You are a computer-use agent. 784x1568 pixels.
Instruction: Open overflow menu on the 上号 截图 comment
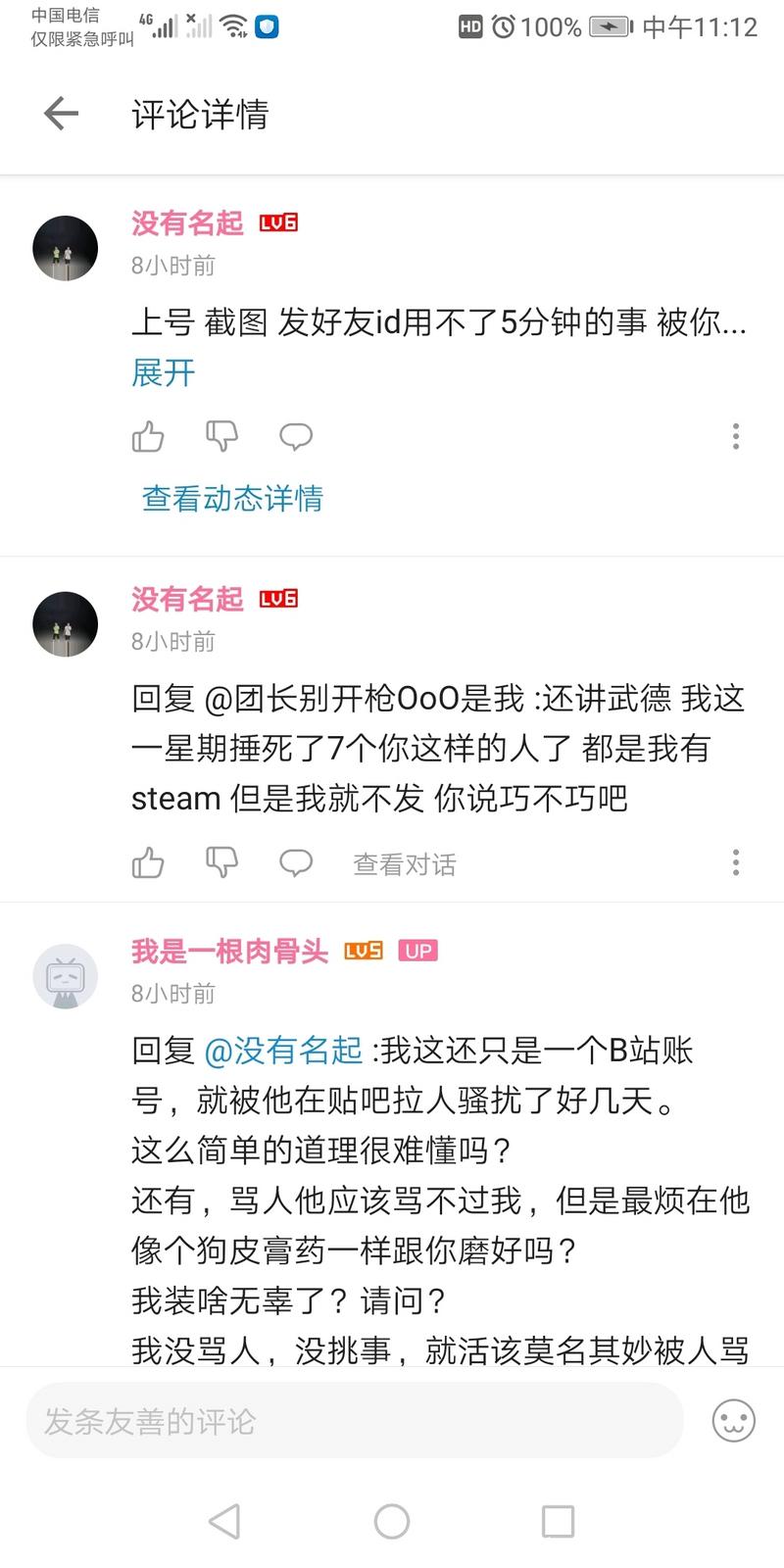point(736,436)
